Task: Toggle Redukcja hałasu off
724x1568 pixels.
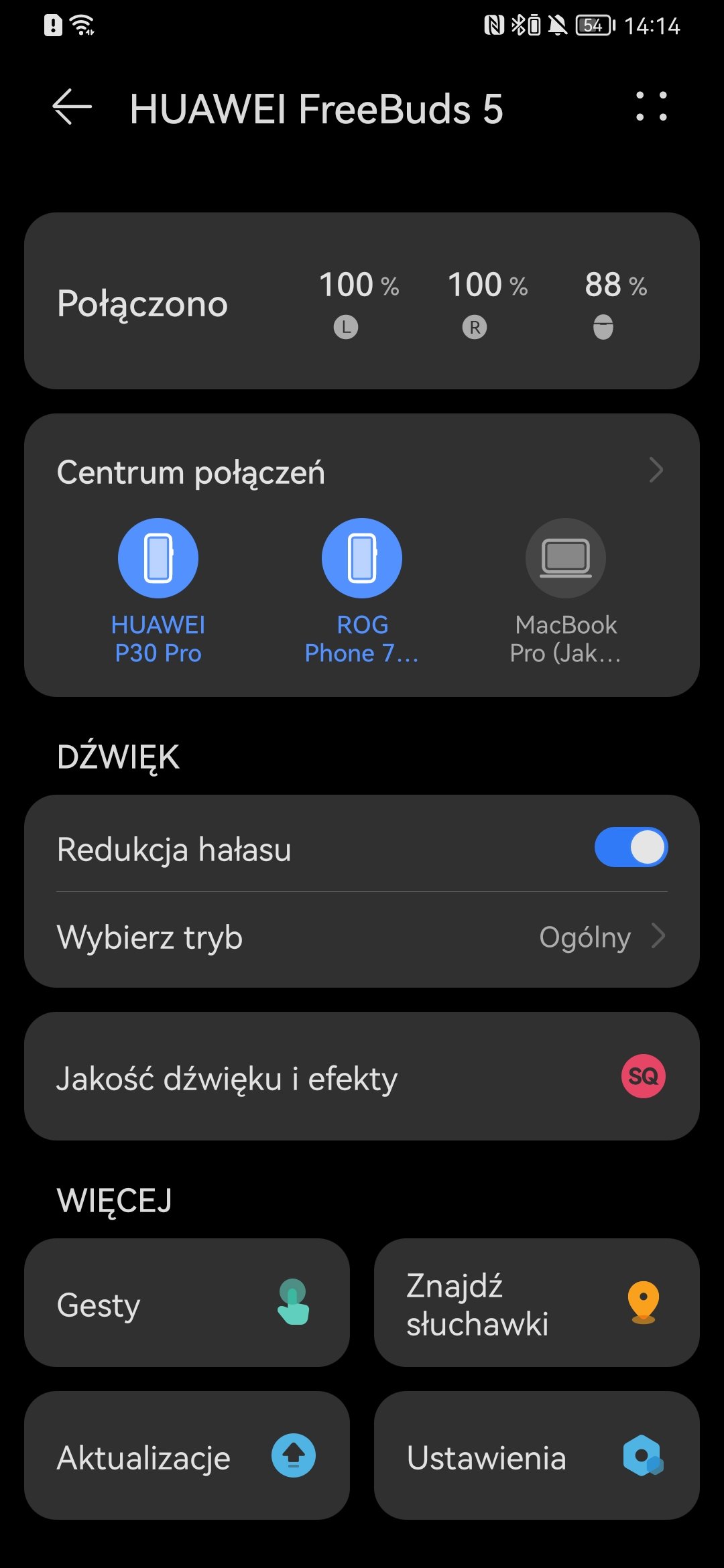Action: click(631, 848)
